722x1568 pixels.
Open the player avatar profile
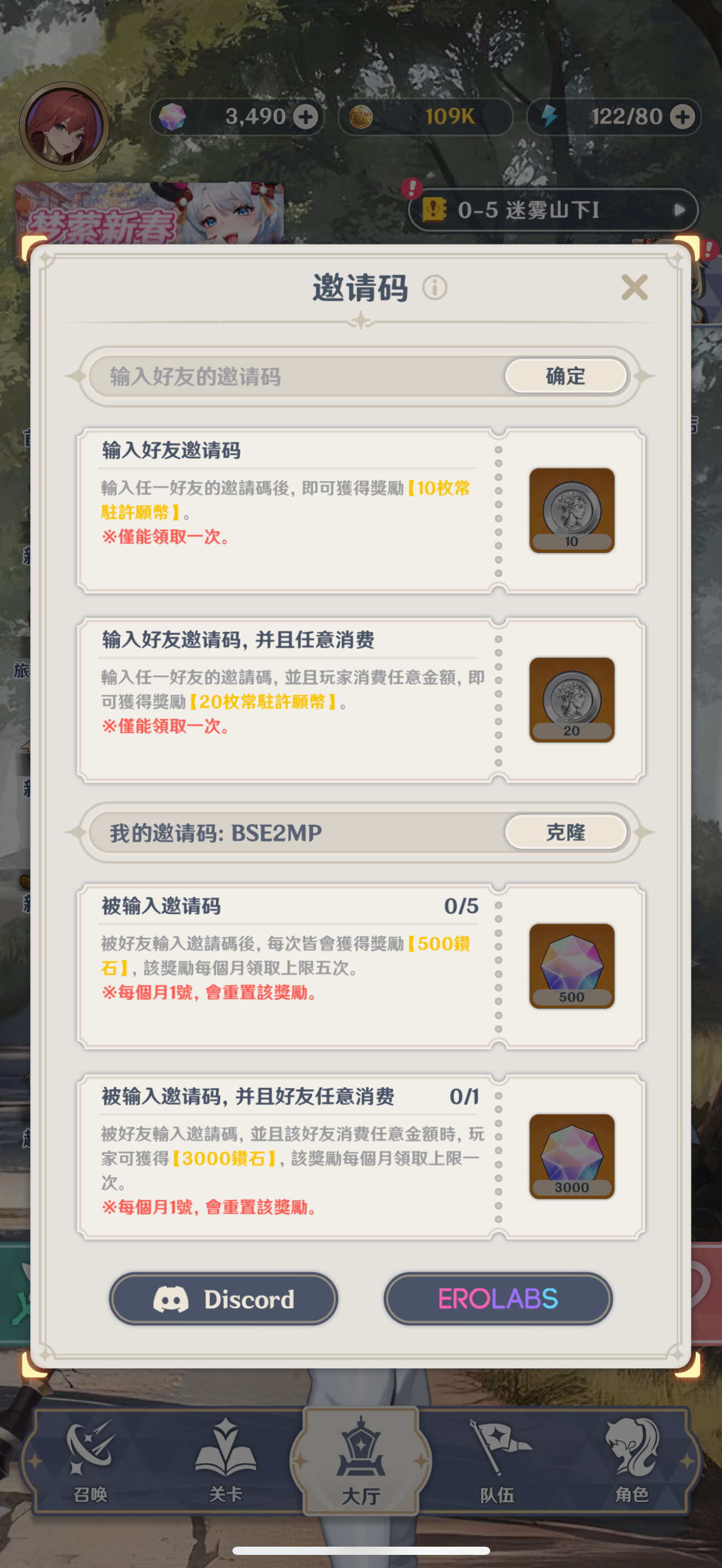pos(65,127)
